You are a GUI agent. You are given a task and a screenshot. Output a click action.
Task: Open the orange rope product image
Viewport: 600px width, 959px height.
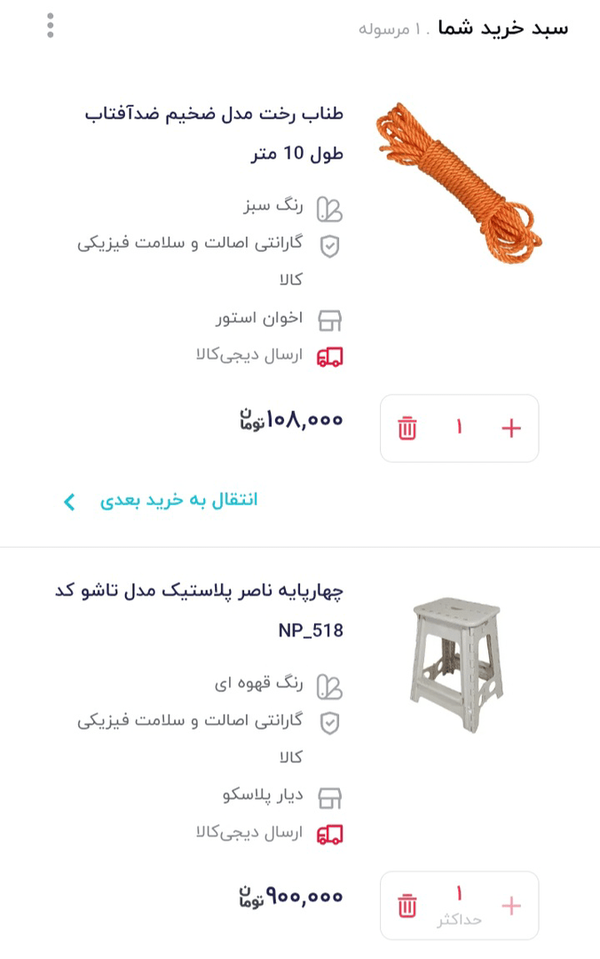tap(459, 182)
